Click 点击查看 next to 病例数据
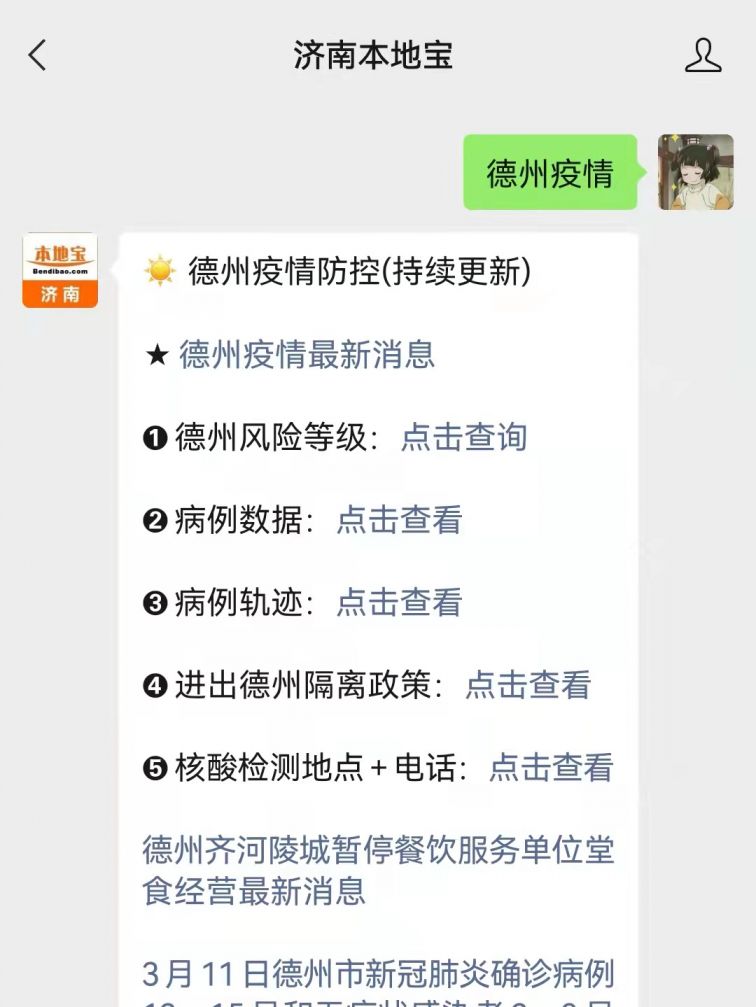Viewport: 756px width, 1007px height. click(398, 519)
